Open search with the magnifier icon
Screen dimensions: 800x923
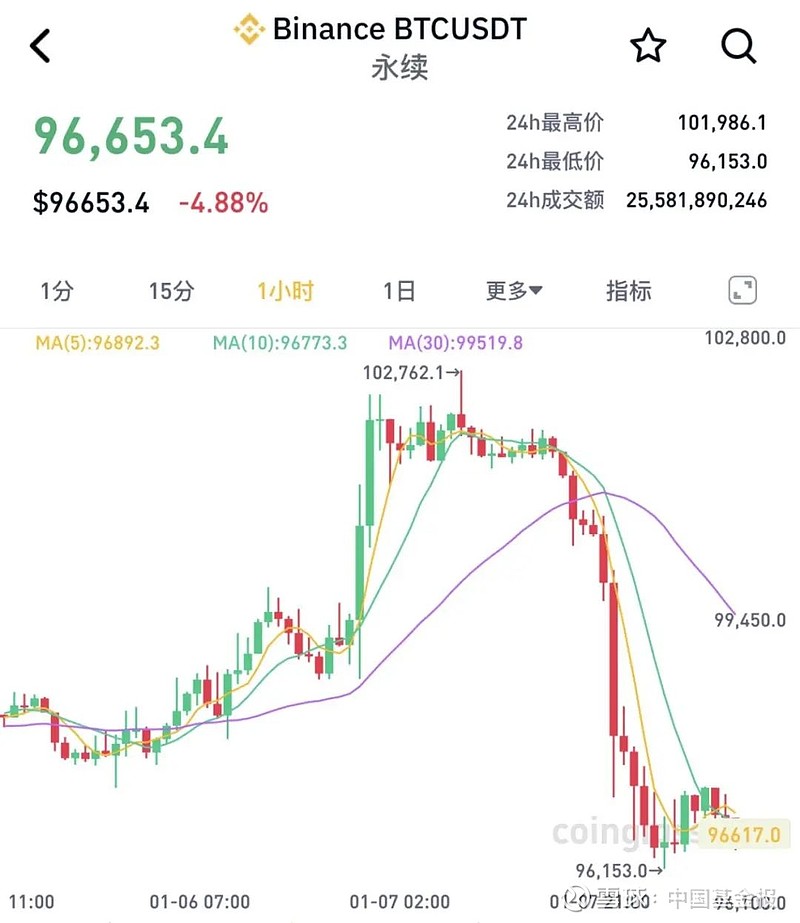click(x=738, y=45)
